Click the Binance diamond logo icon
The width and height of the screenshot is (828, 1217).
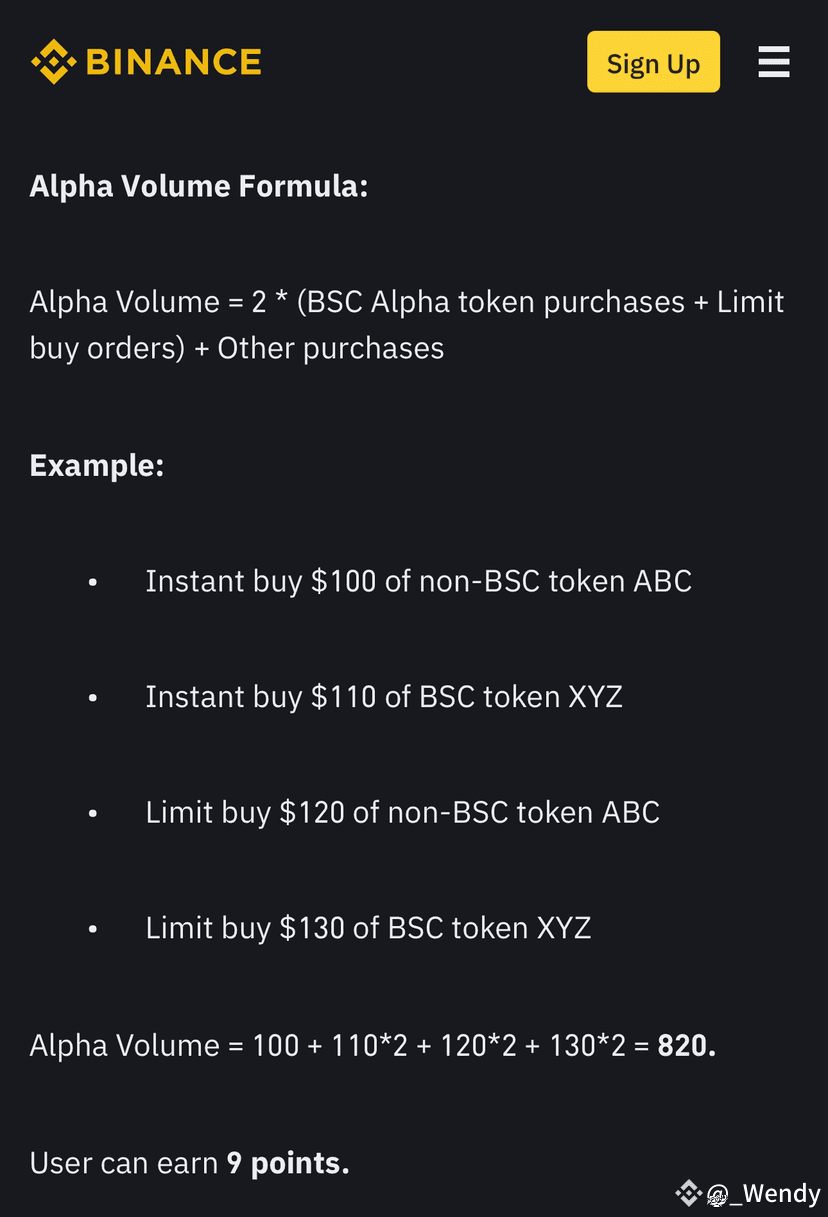point(55,61)
